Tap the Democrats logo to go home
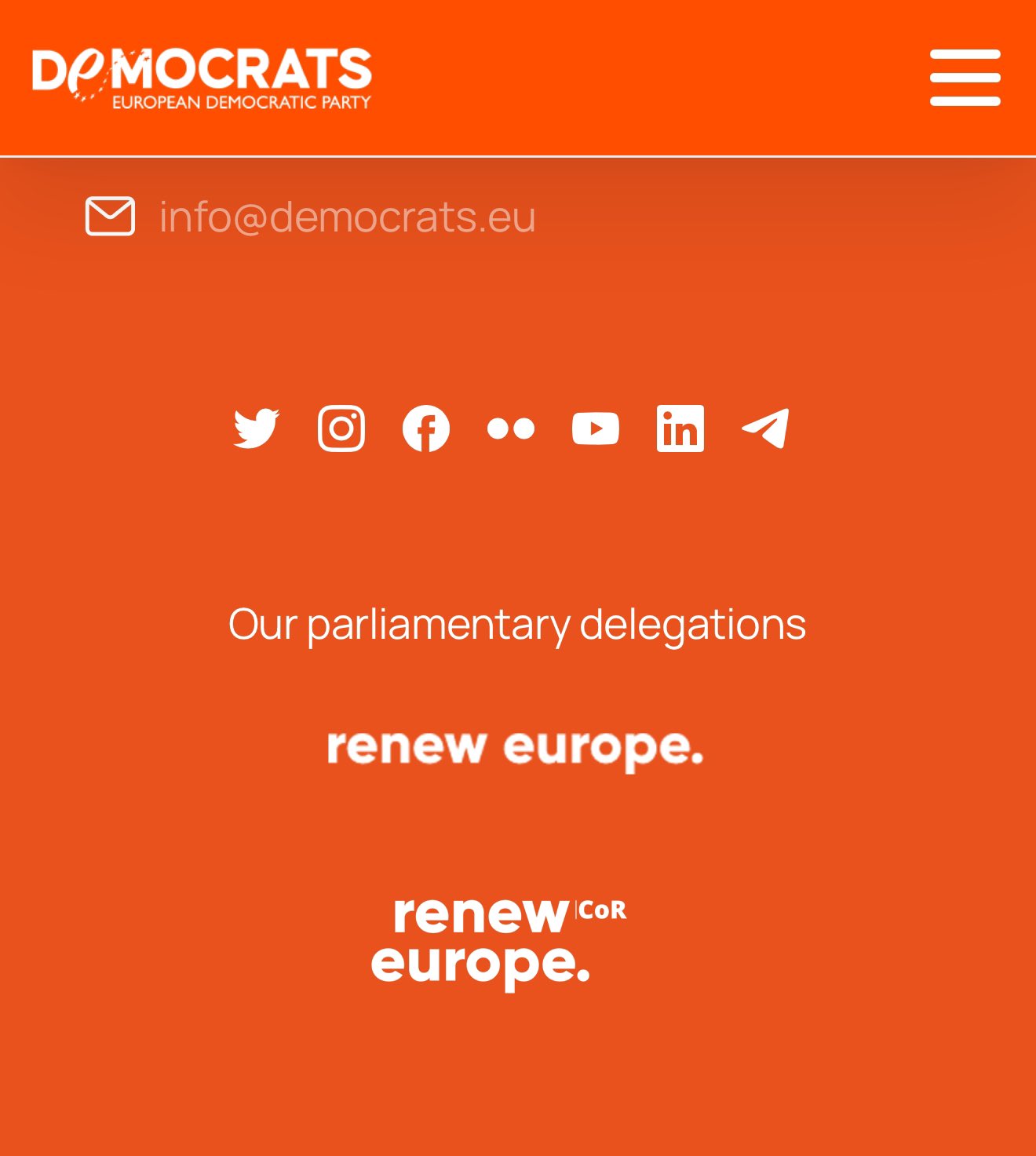This screenshot has height=1156, width=1036. 202,78
